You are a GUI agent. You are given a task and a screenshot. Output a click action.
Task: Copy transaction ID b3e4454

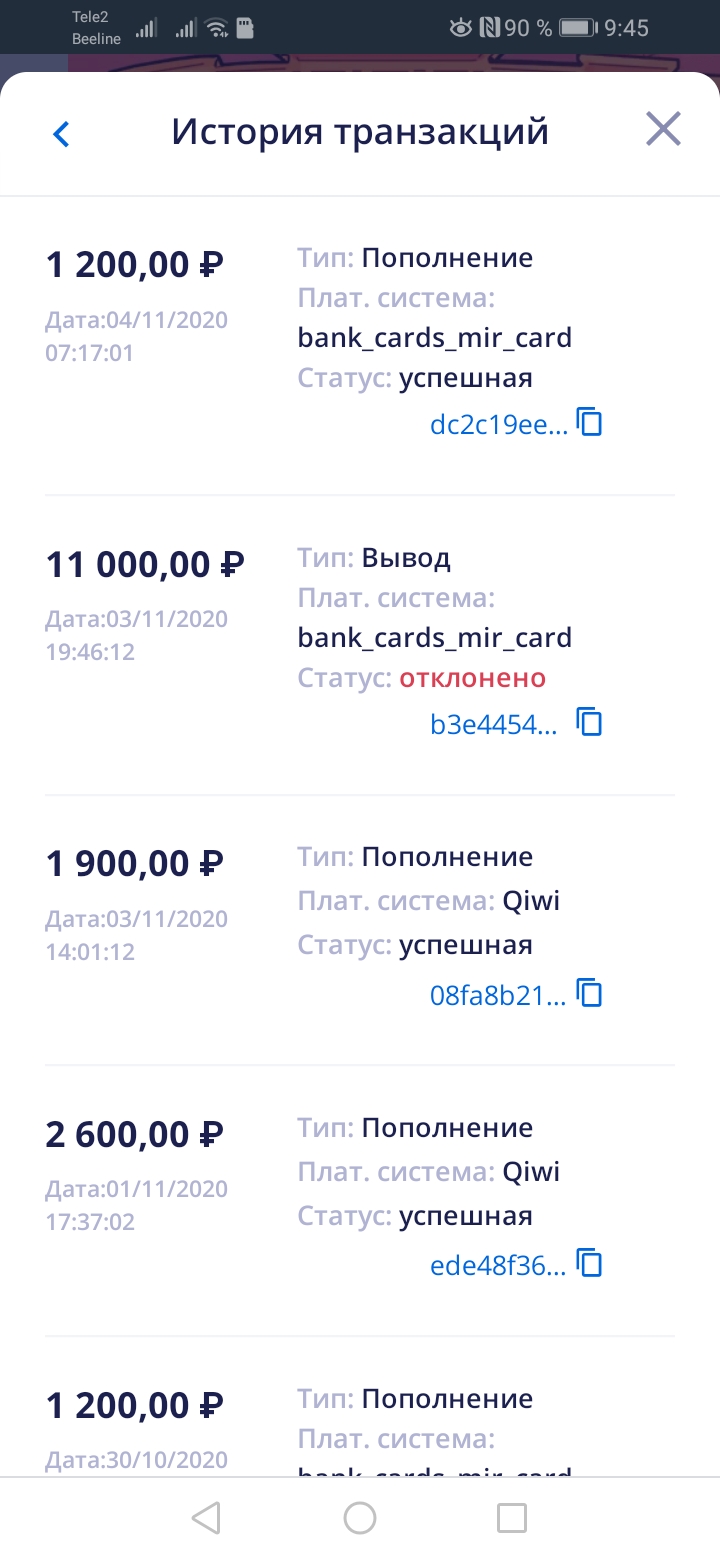point(591,723)
